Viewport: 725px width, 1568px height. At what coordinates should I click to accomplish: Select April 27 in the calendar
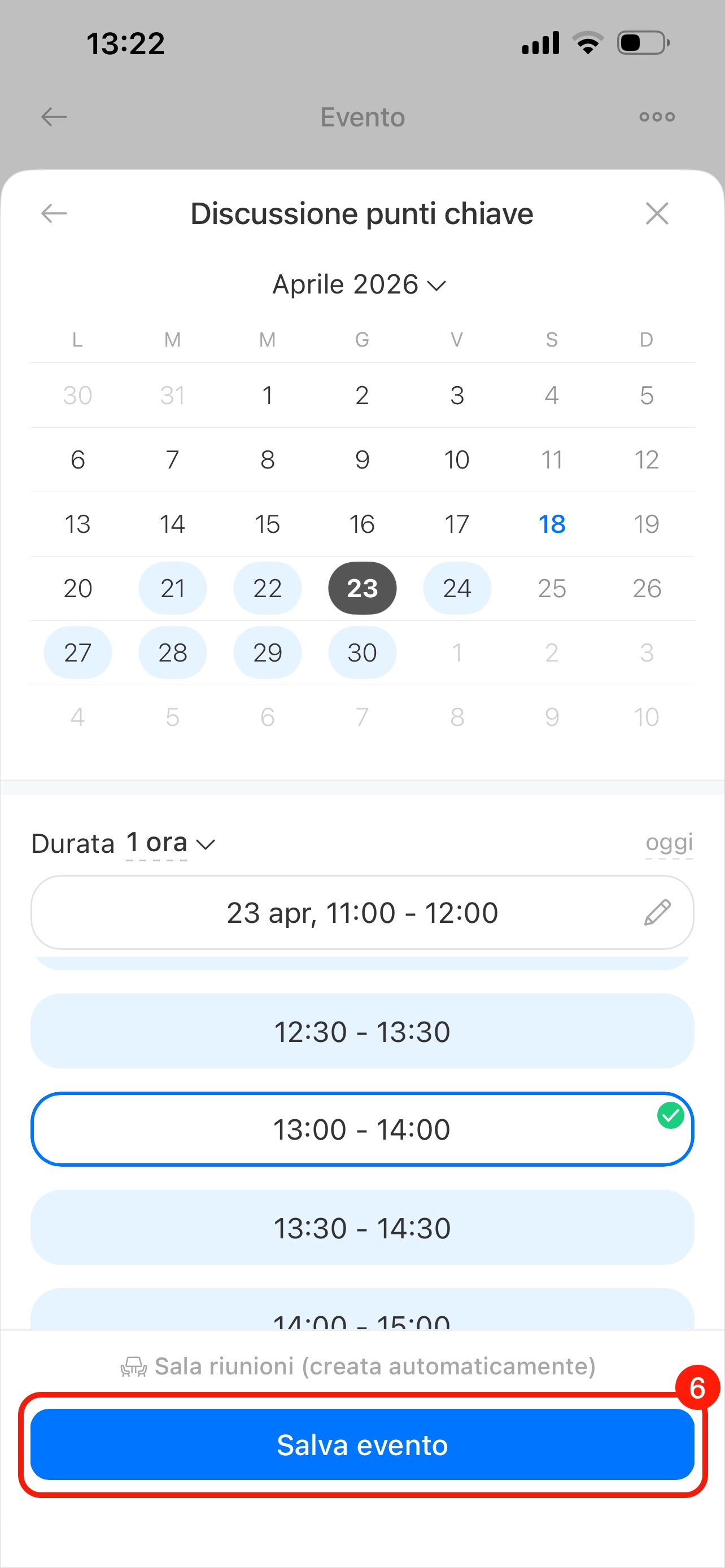(77, 652)
